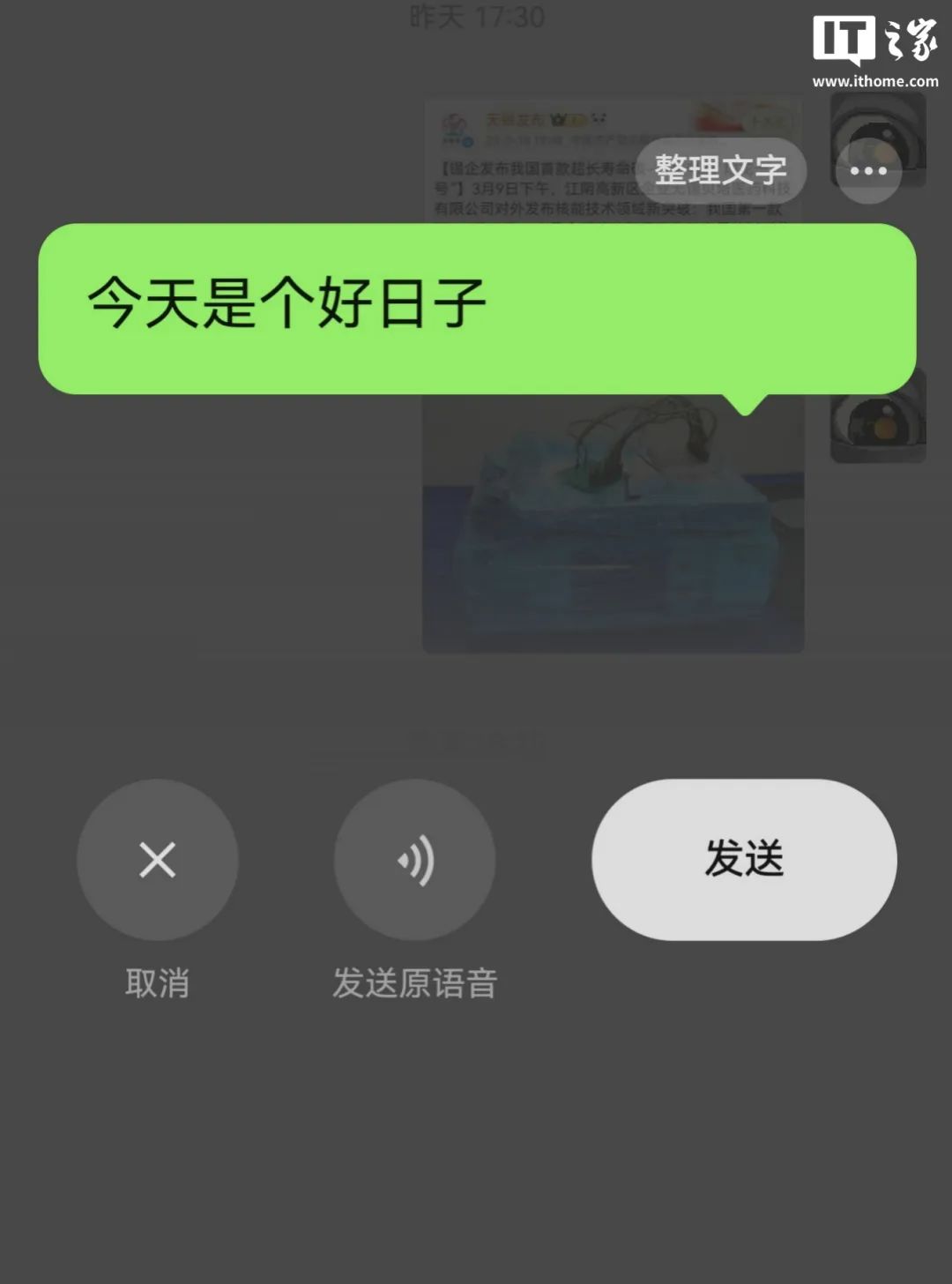Tap the 整理文字 button
952x1284 pixels.
click(720, 169)
